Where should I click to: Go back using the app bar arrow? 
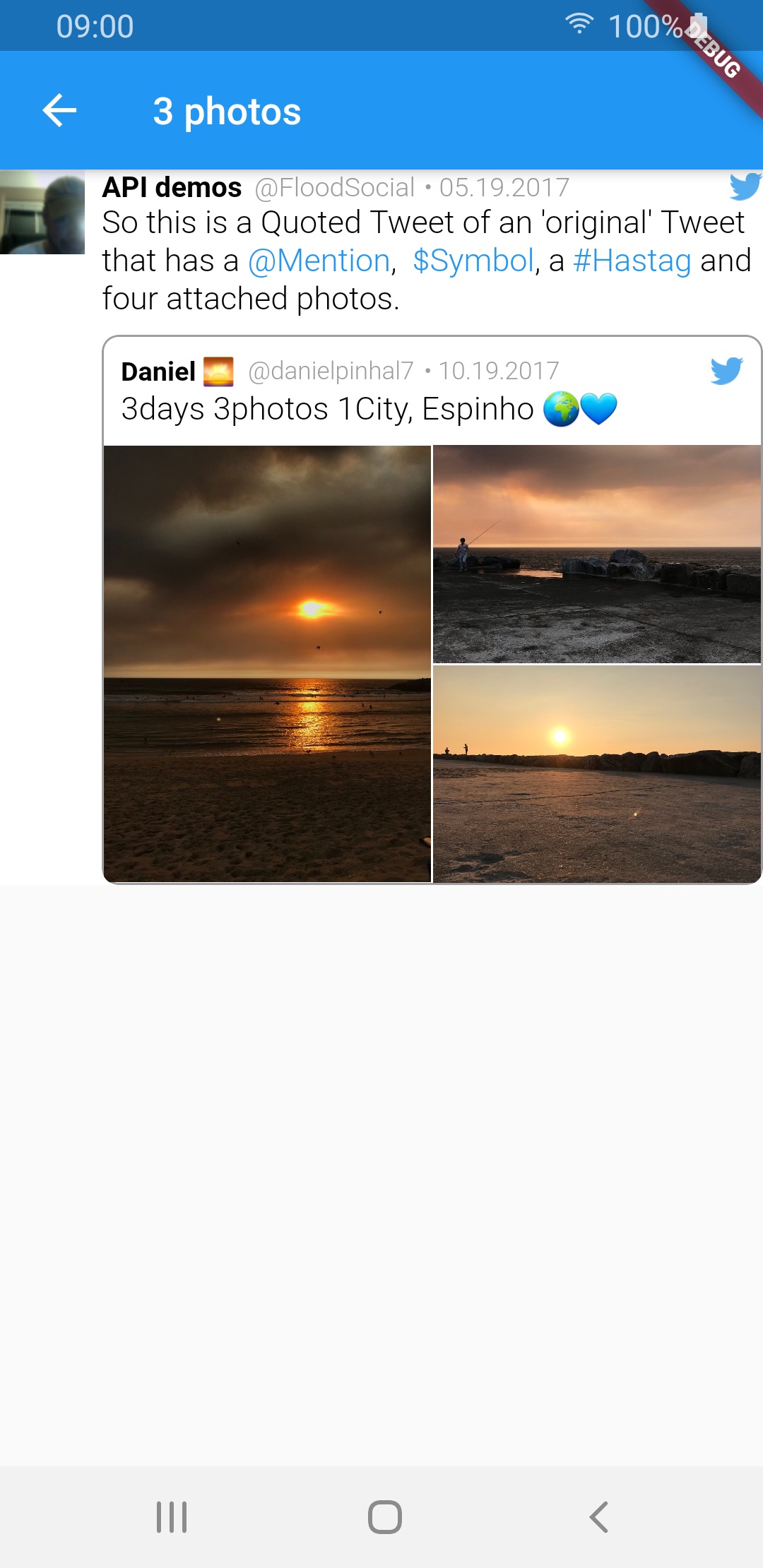pos(59,111)
